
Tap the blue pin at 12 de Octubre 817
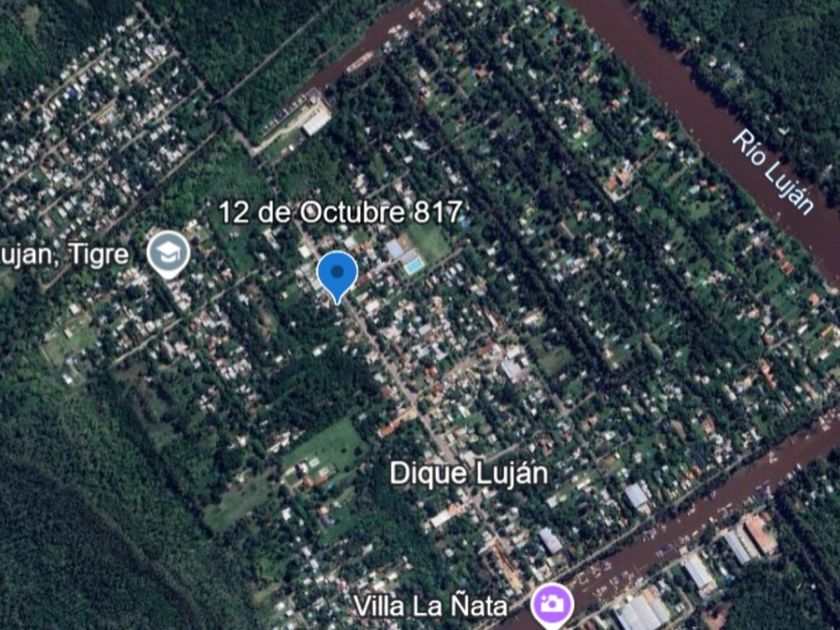pos(337,273)
